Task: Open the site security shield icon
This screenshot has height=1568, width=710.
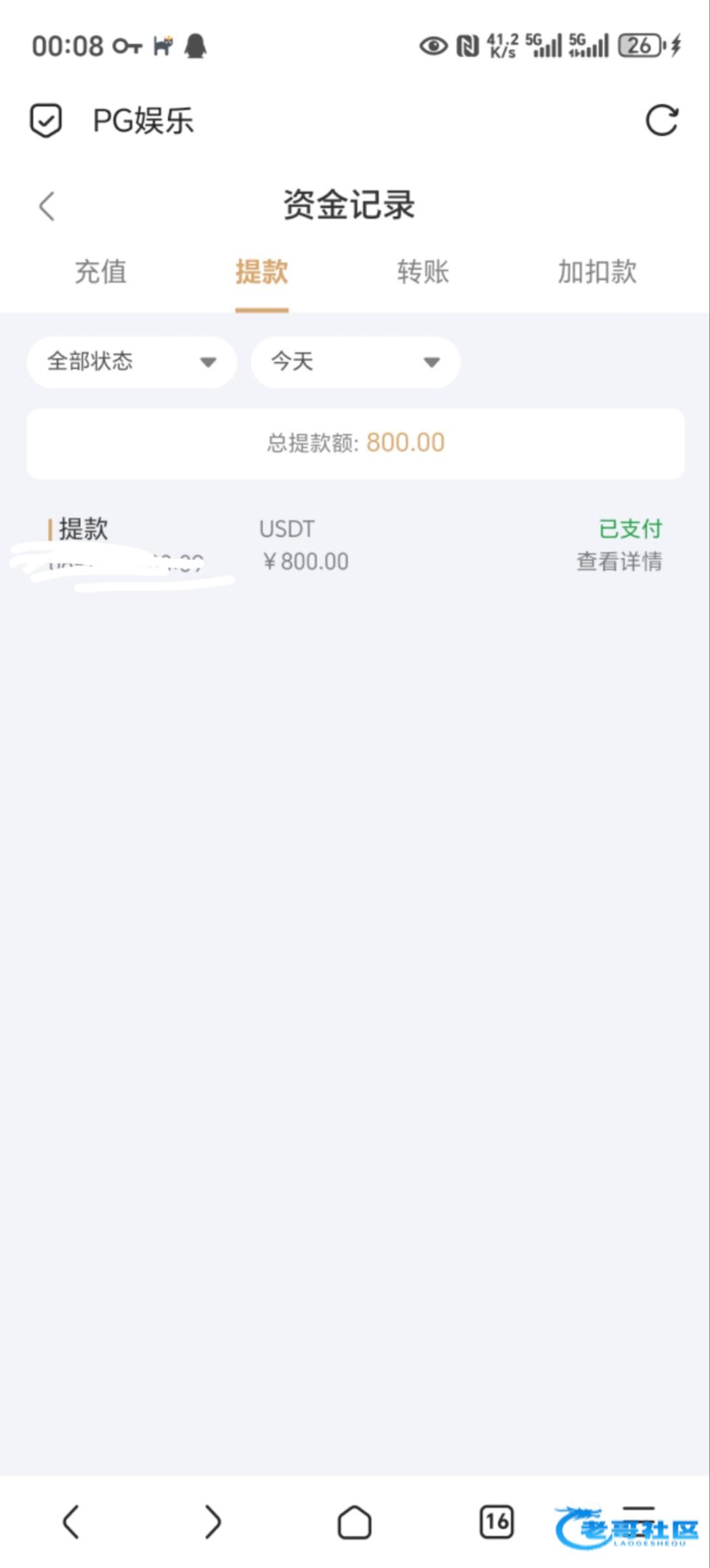Action: point(46,121)
